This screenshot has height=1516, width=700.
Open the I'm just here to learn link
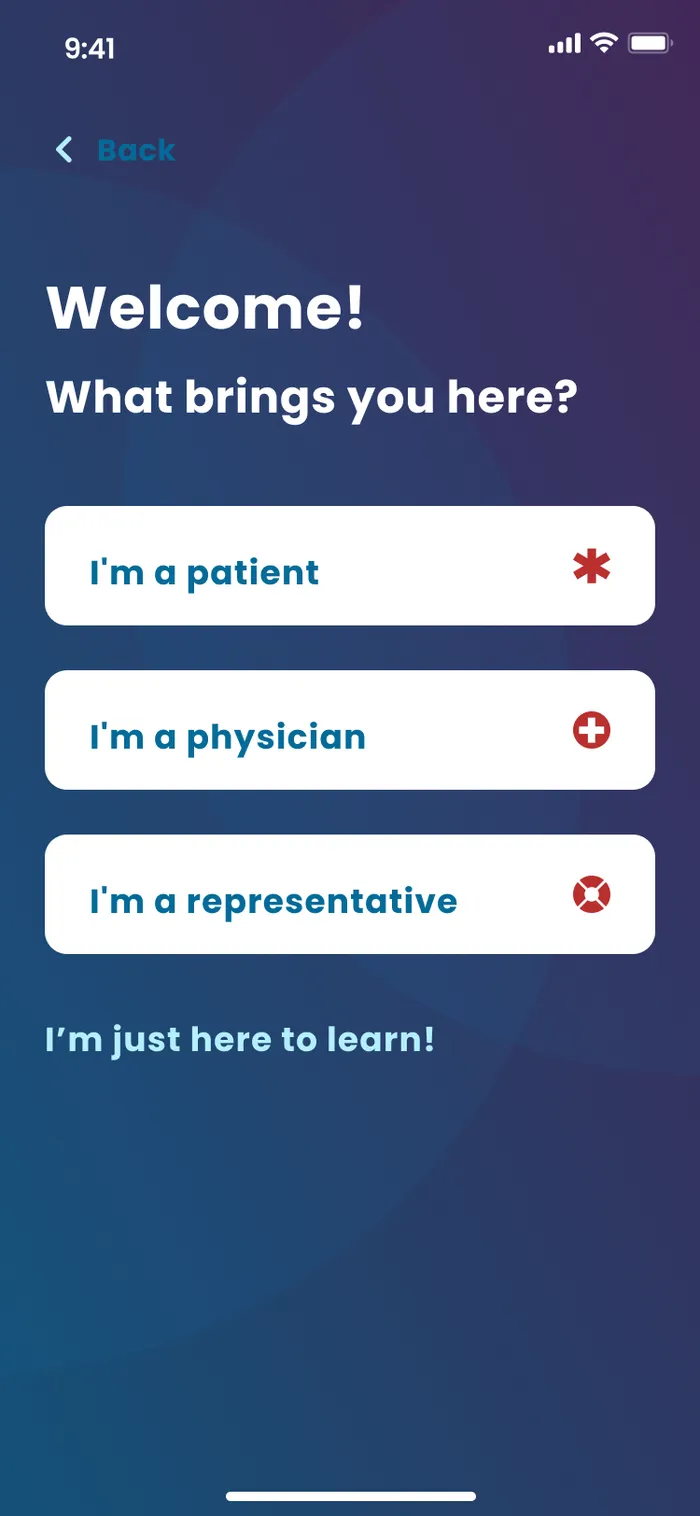(240, 1040)
